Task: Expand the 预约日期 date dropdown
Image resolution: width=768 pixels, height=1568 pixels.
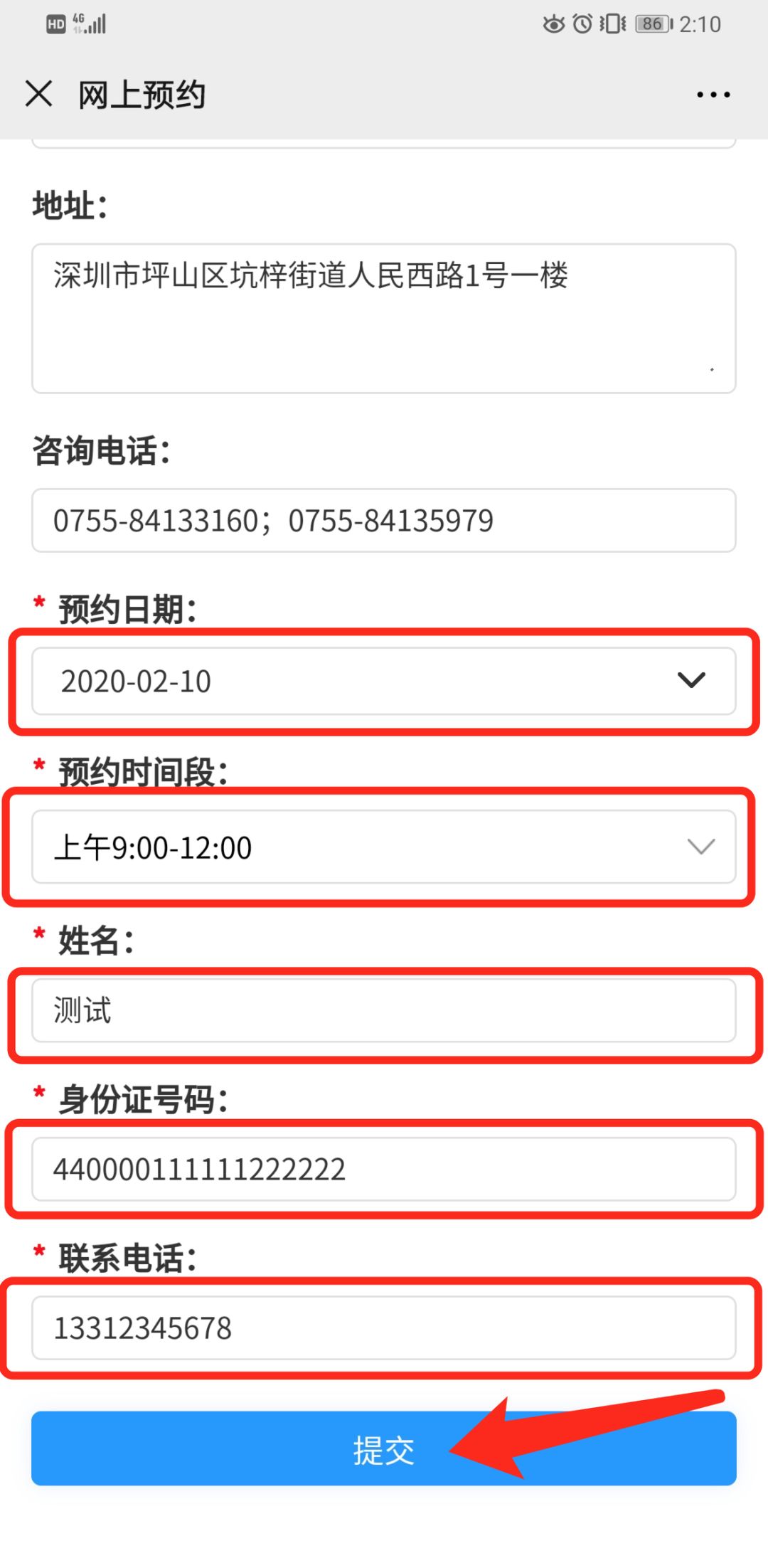Action: pos(384,681)
